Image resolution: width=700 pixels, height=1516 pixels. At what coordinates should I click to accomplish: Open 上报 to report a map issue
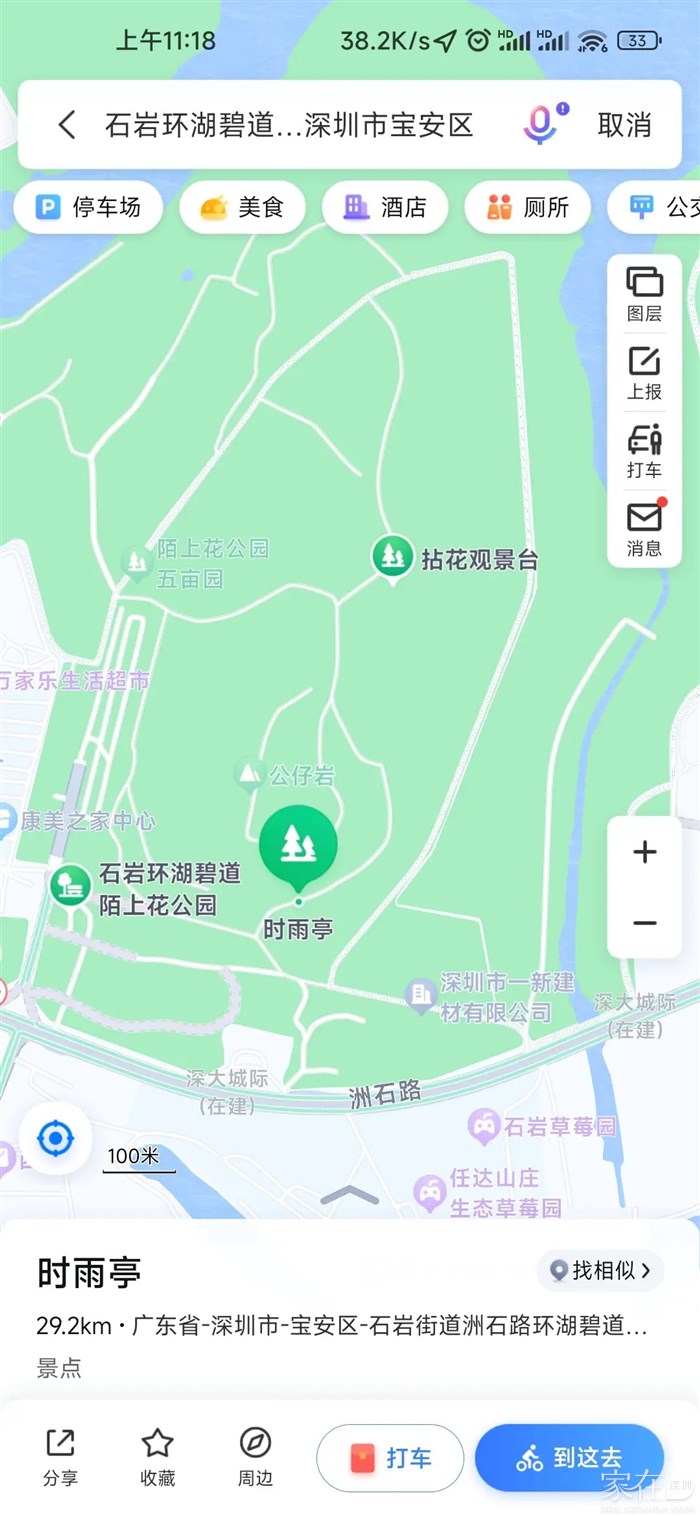click(644, 372)
